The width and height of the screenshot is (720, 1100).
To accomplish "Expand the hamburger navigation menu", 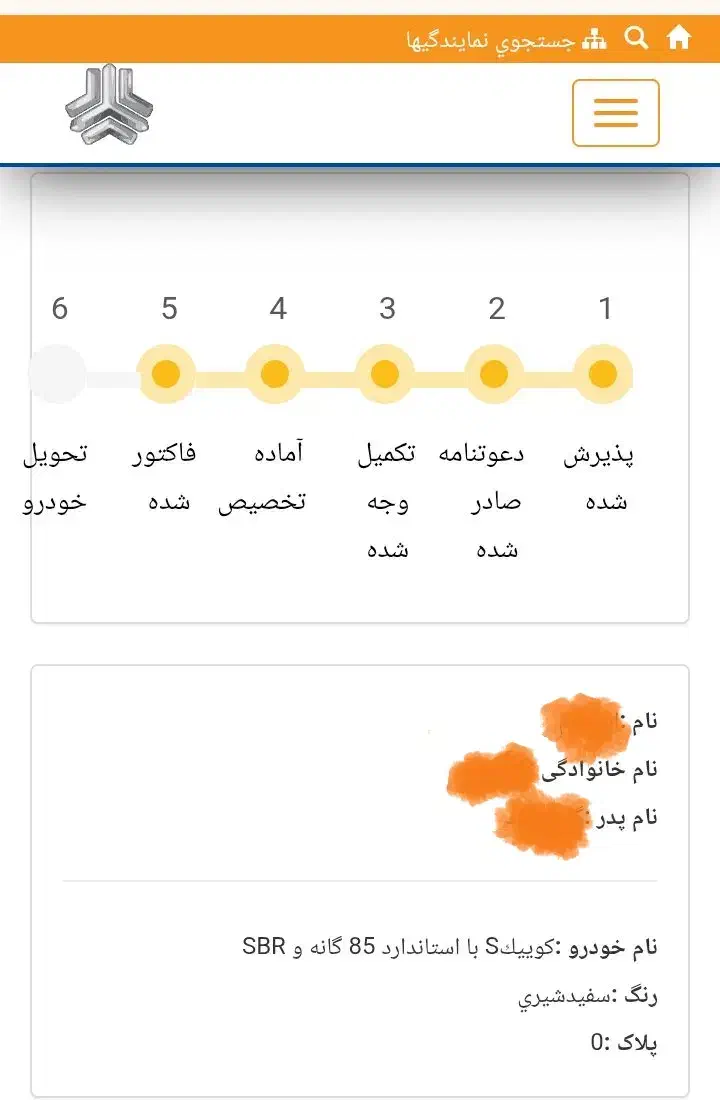I will (615, 113).
